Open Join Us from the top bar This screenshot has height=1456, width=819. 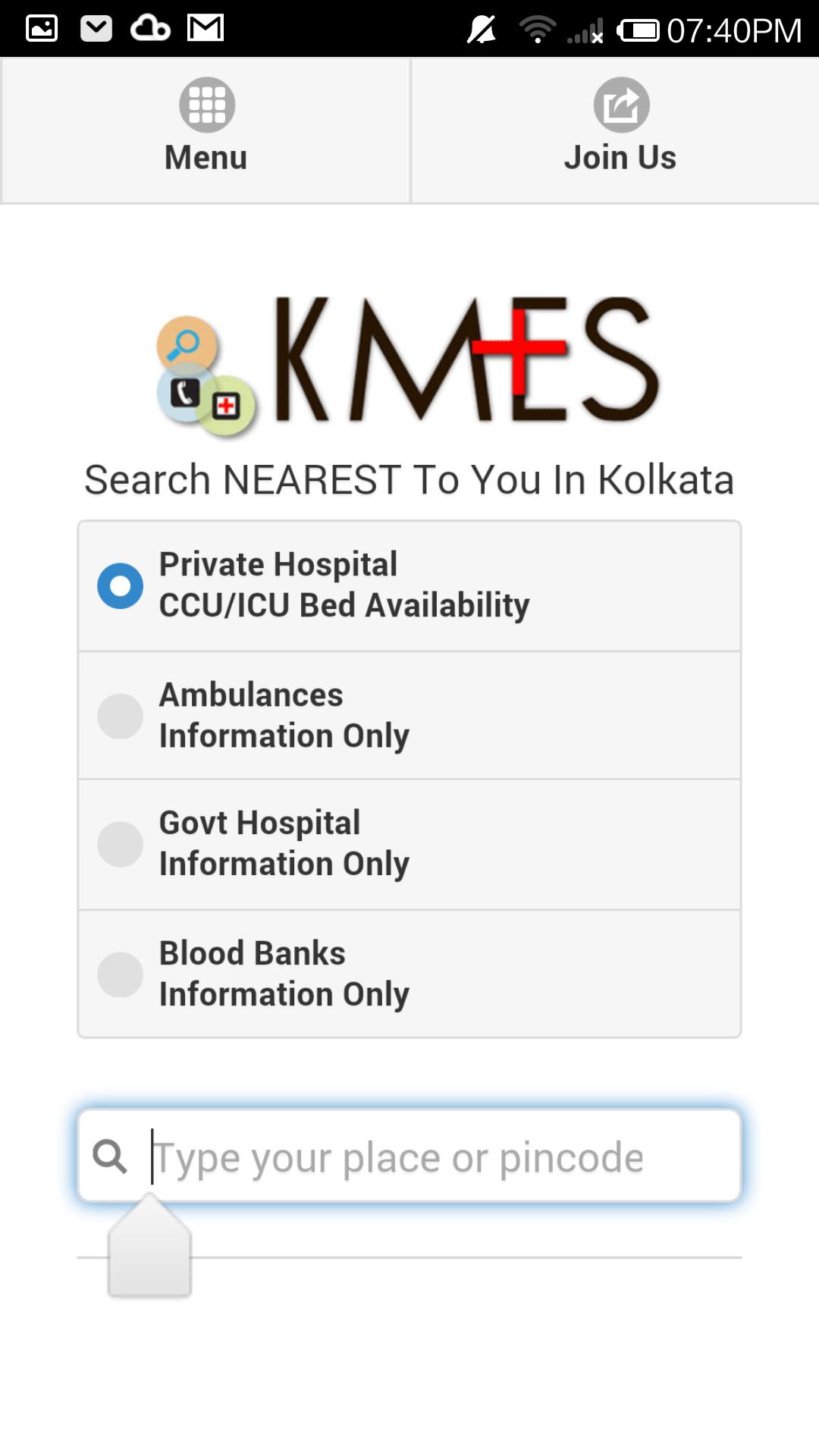coord(620,129)
